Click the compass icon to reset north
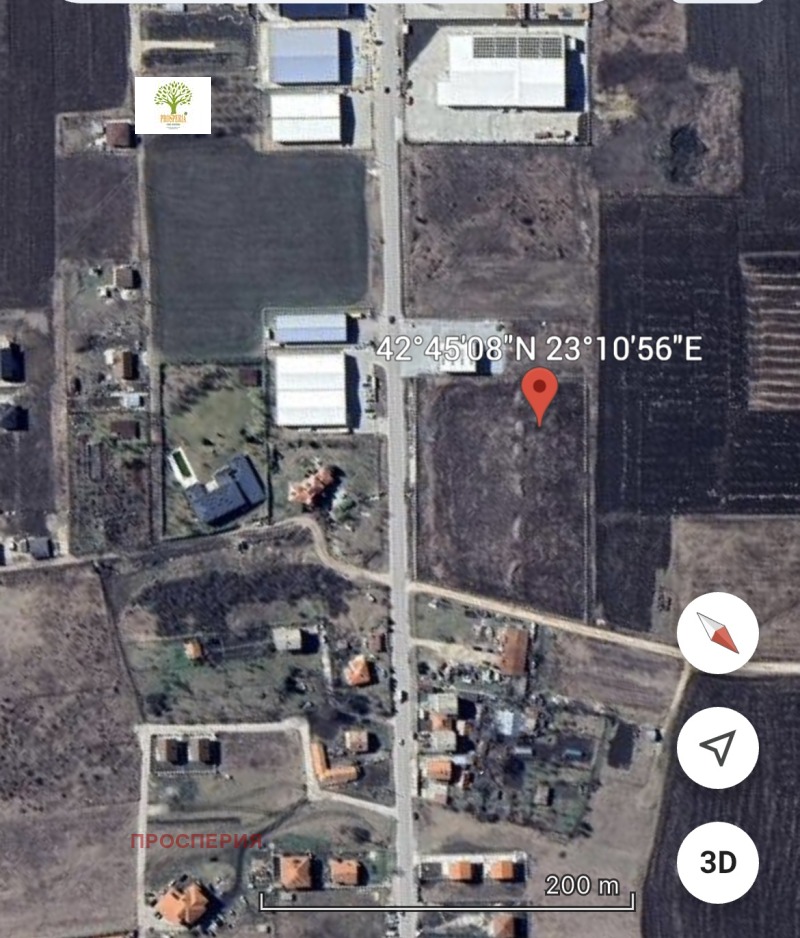800x938 pixels. coord(718,634)
